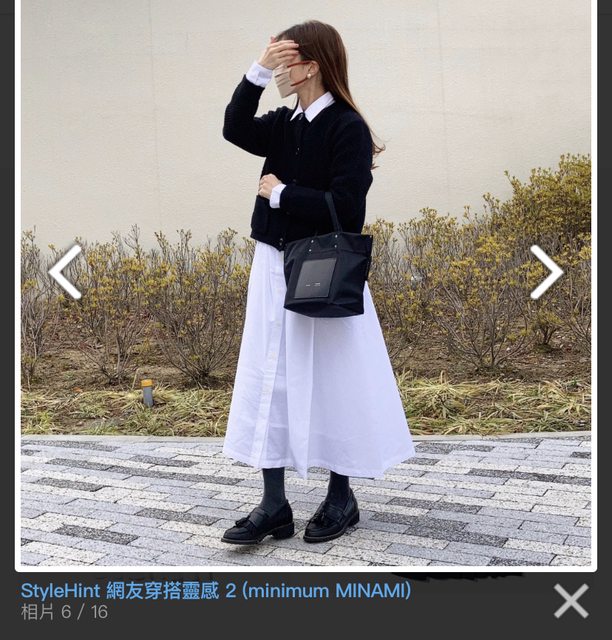Advance to the next photo
The height and width of the screenshot is (640, 612).
546,272
